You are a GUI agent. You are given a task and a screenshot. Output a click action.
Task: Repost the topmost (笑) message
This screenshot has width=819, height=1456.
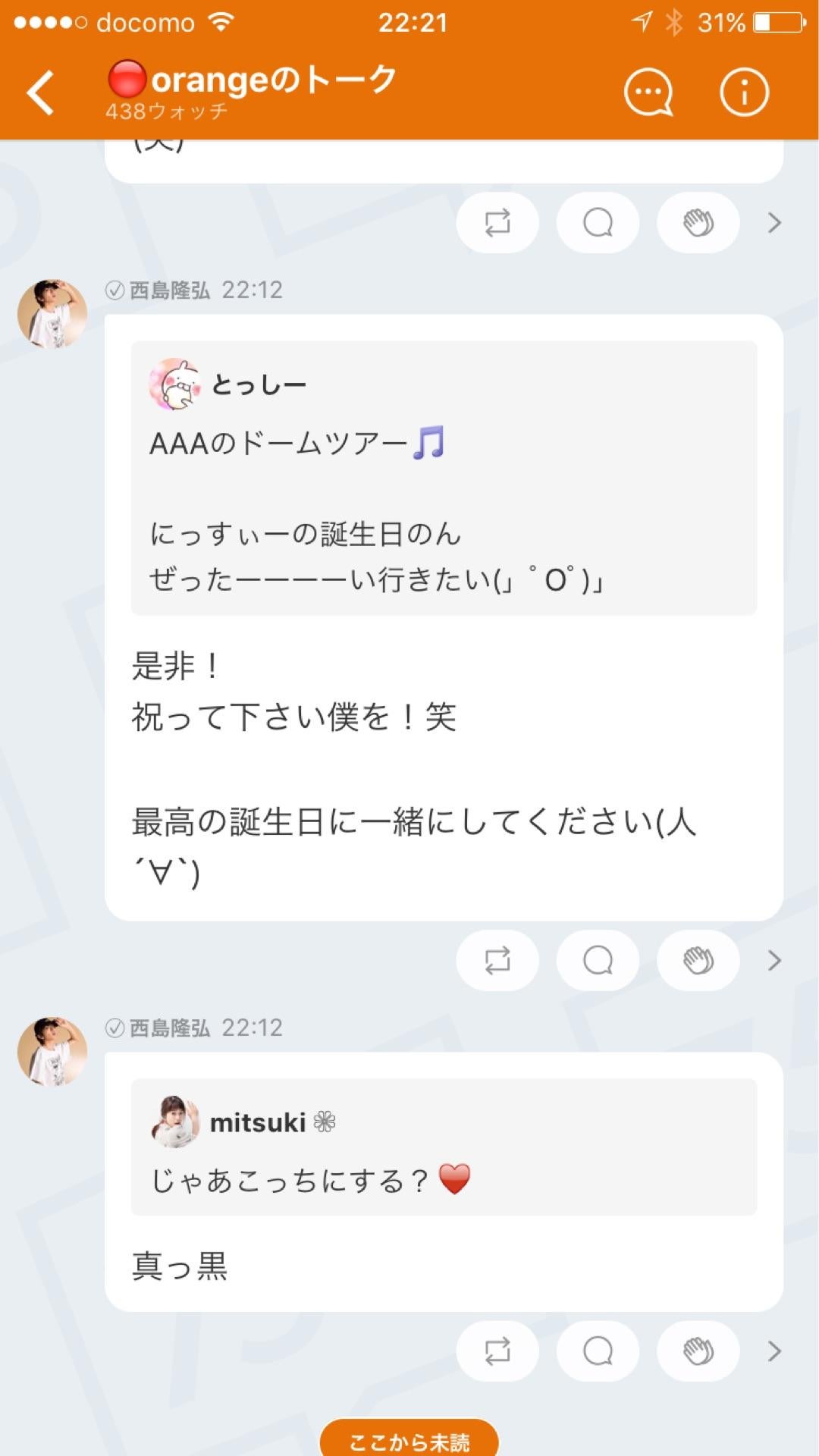[x=497, y=221]
